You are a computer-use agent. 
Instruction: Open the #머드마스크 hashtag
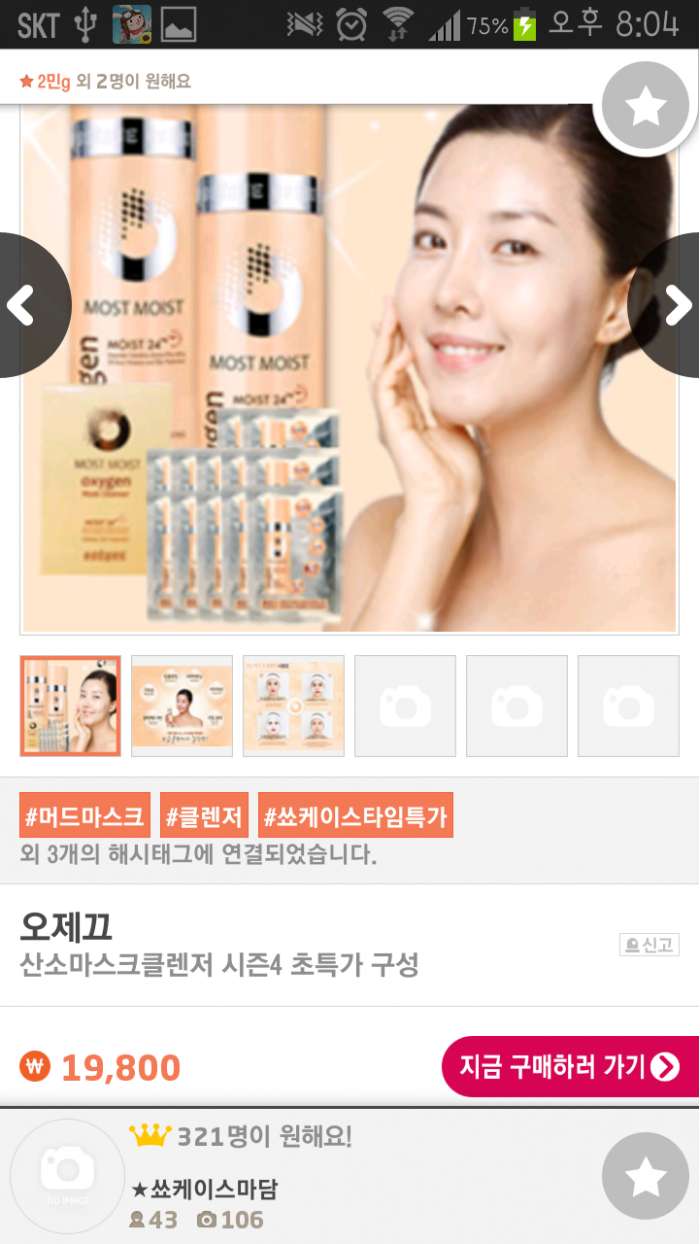pos(85,816)
